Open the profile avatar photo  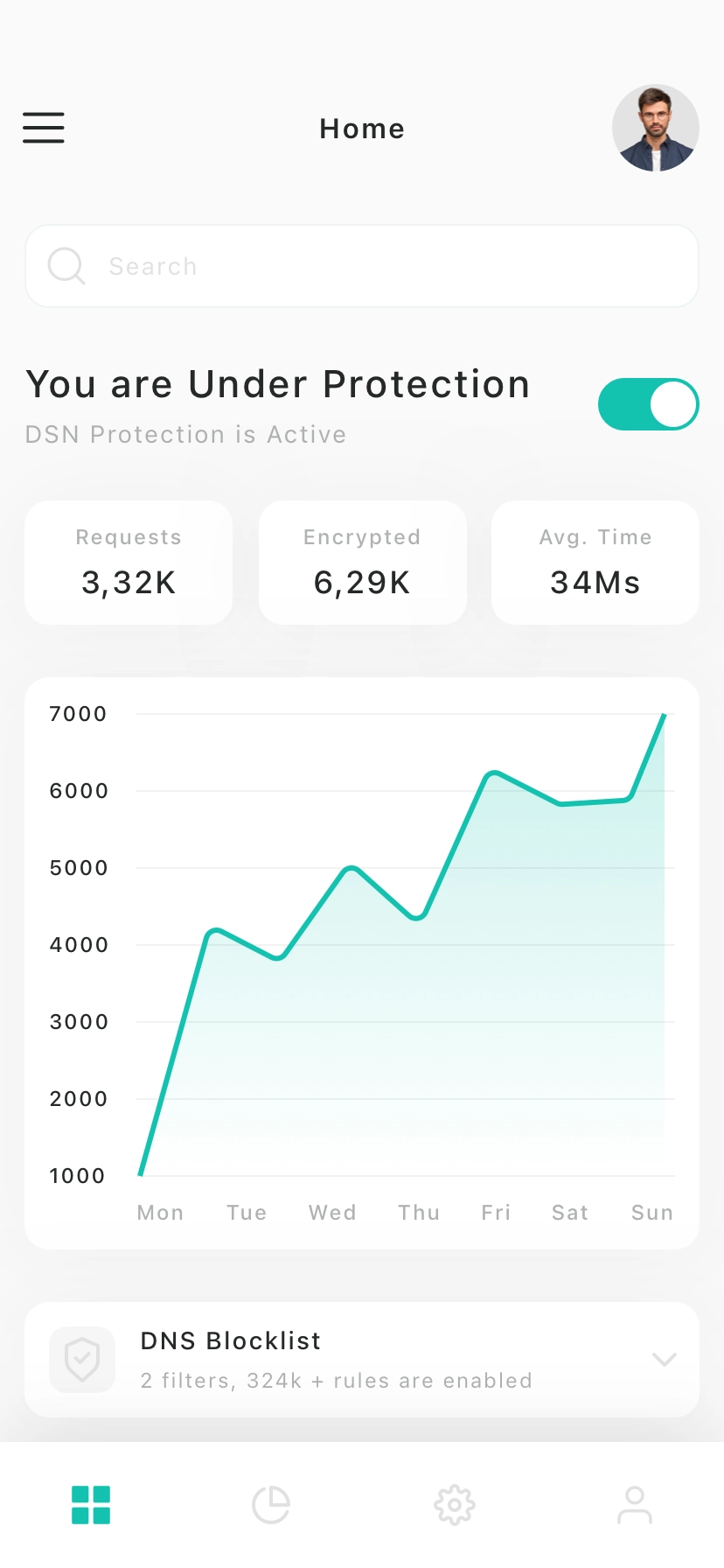point(655,128)
